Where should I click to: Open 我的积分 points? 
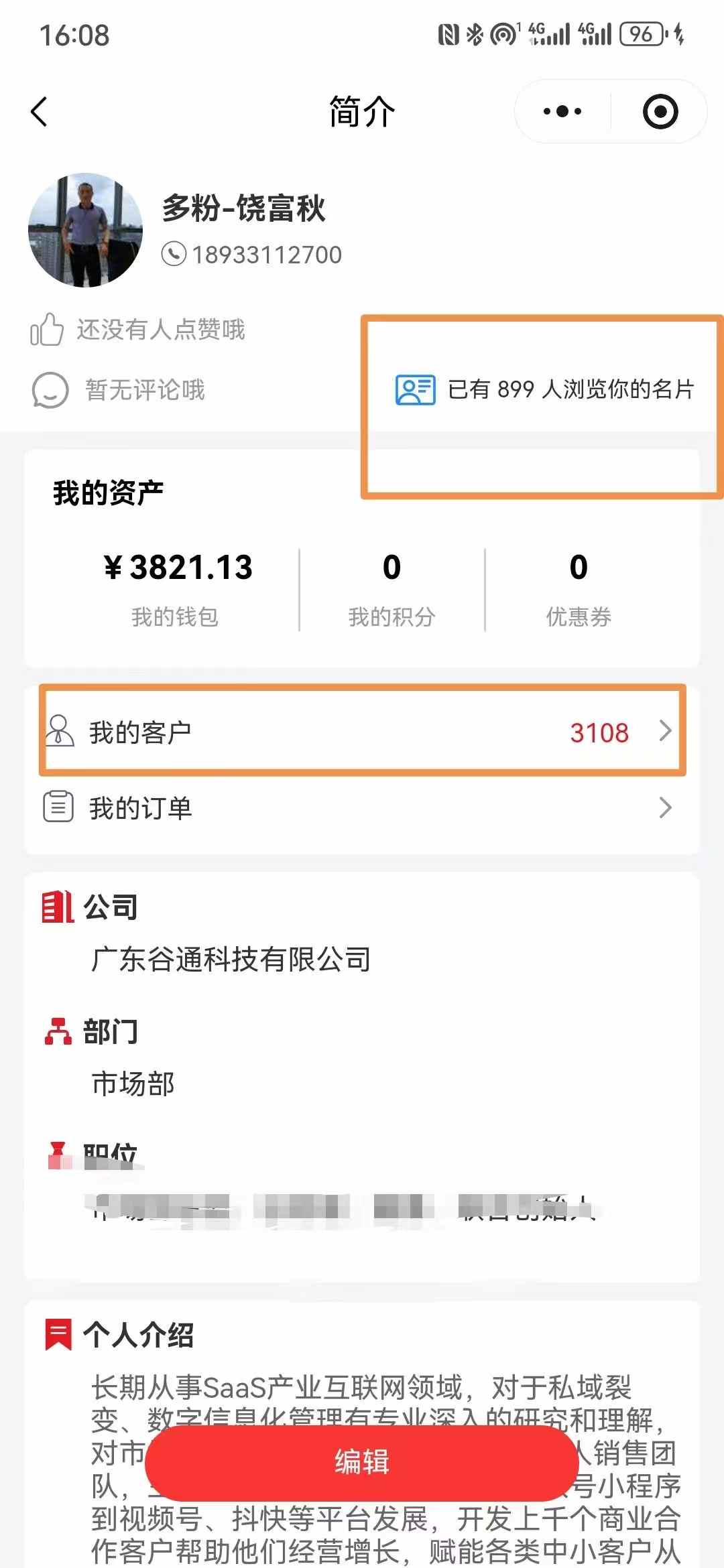pos(391,588)
